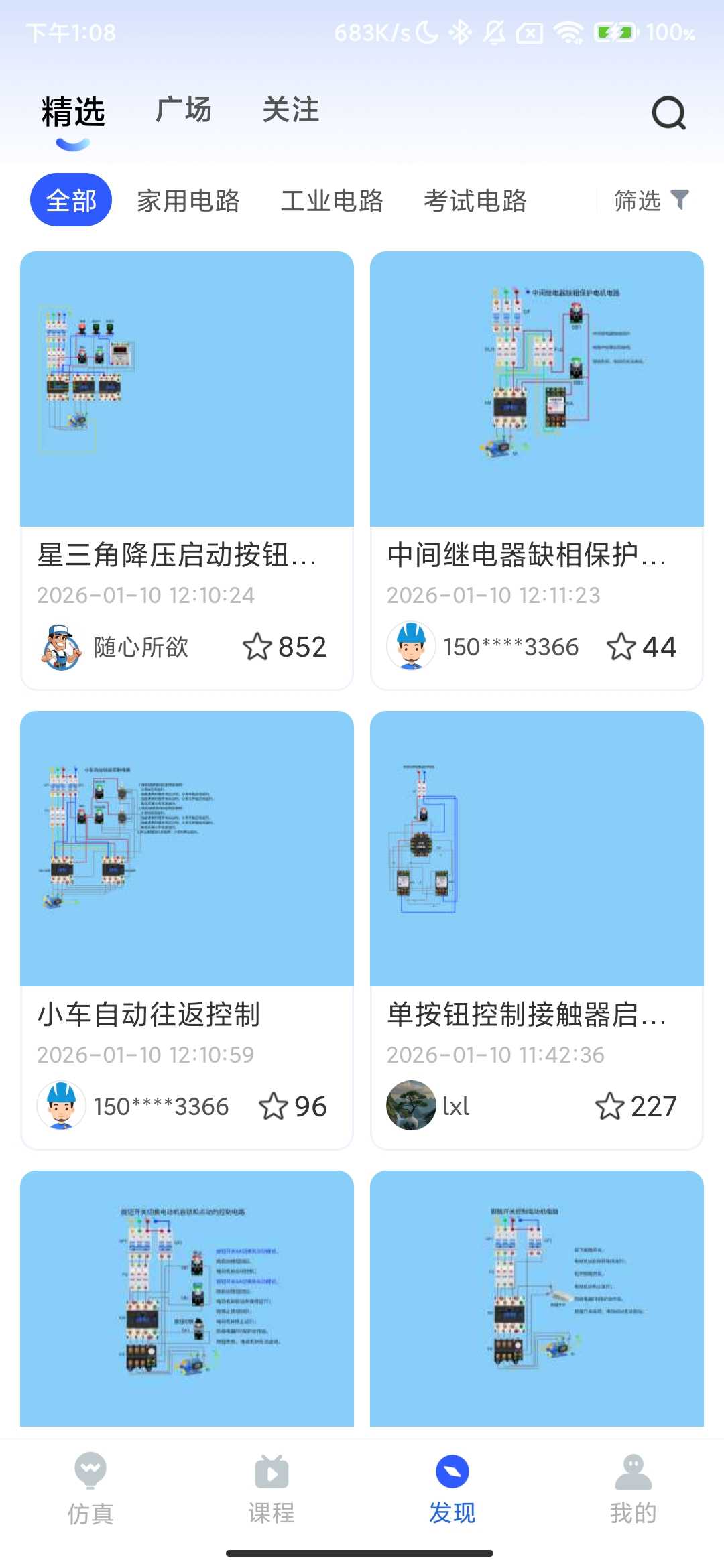Select the 全部 filter chip
The image size is (724, 1568).
pos(71,200)
